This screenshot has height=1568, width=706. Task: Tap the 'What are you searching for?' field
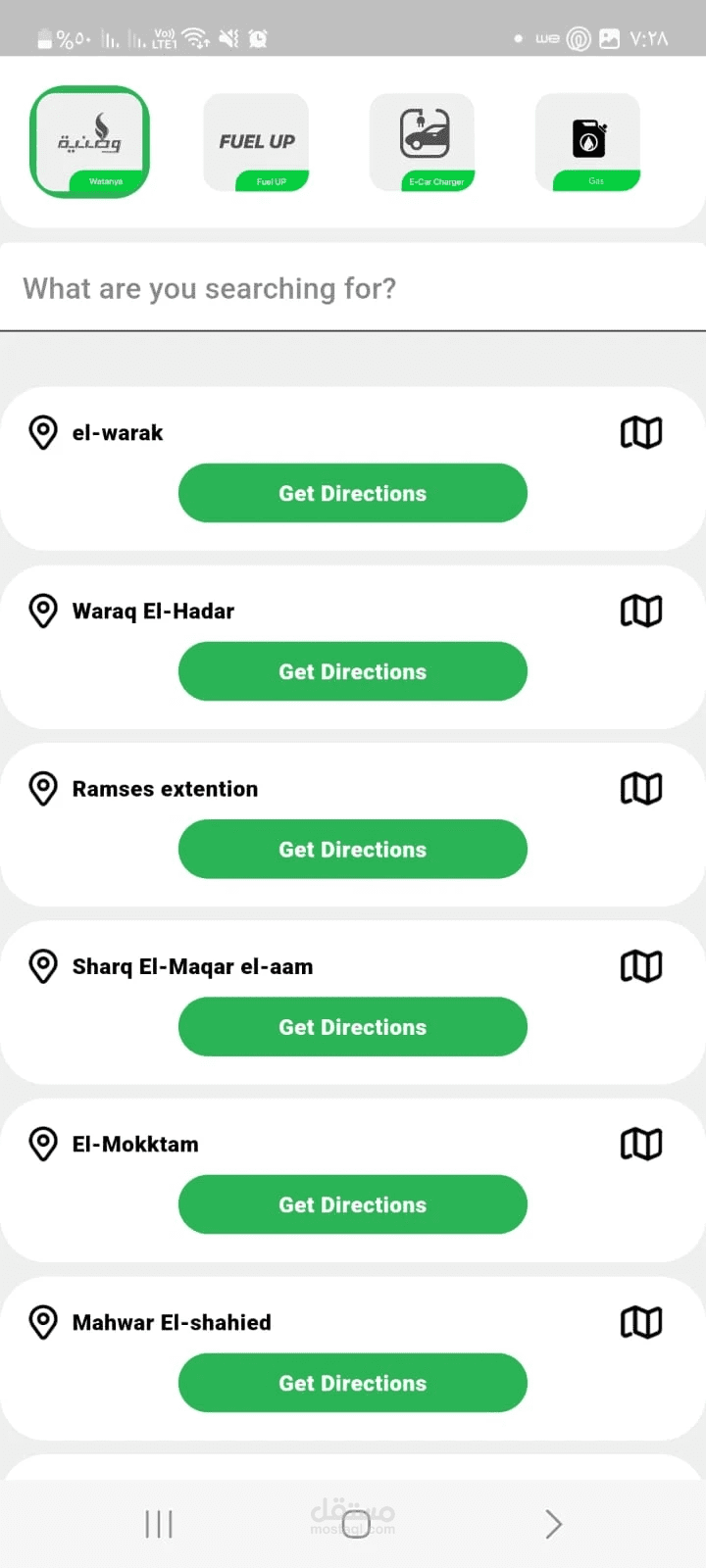pyautogui.click(x=353, y=288)
